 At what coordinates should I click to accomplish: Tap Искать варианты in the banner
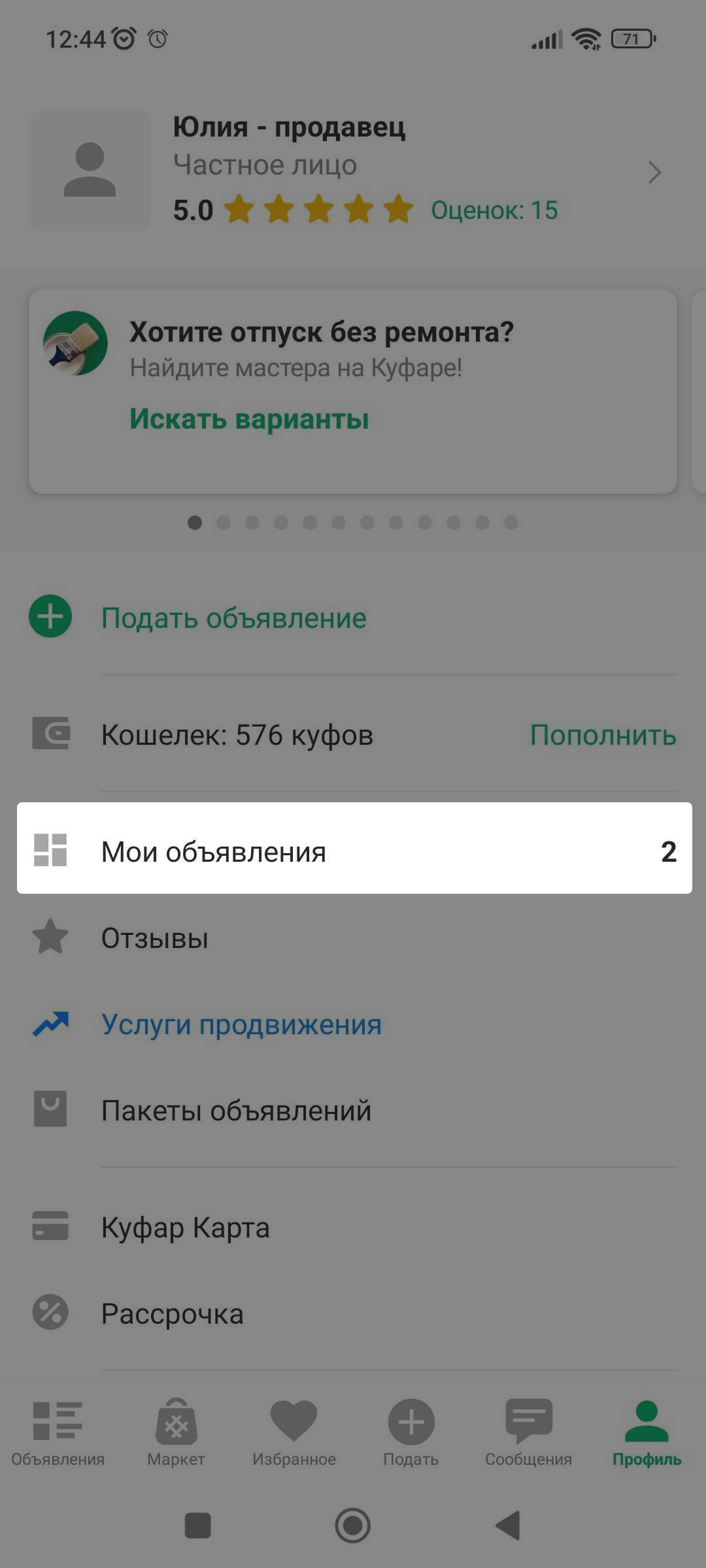click(x=249, y=419)
